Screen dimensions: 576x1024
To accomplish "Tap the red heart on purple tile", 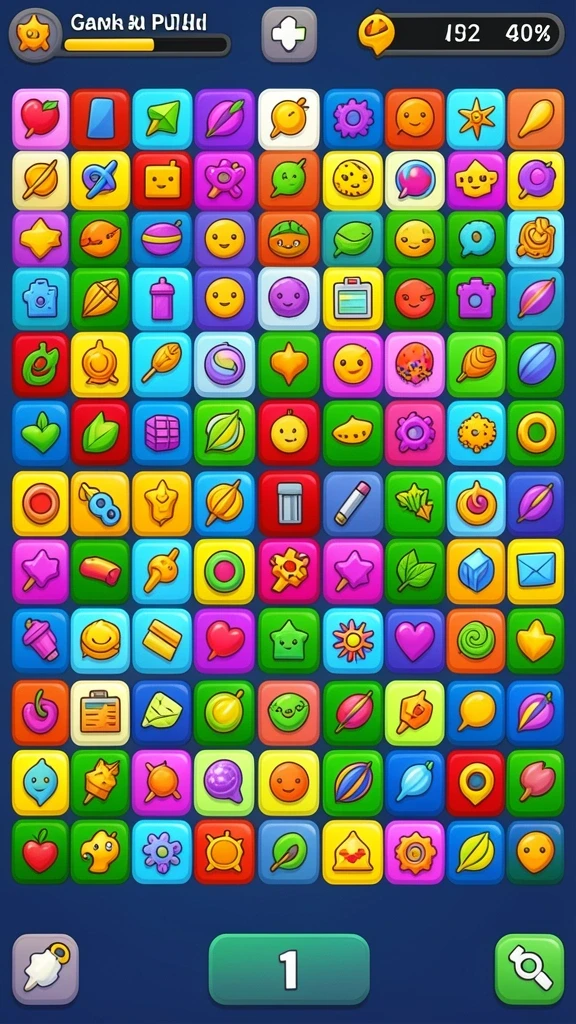I will click(x=225, y=641).
